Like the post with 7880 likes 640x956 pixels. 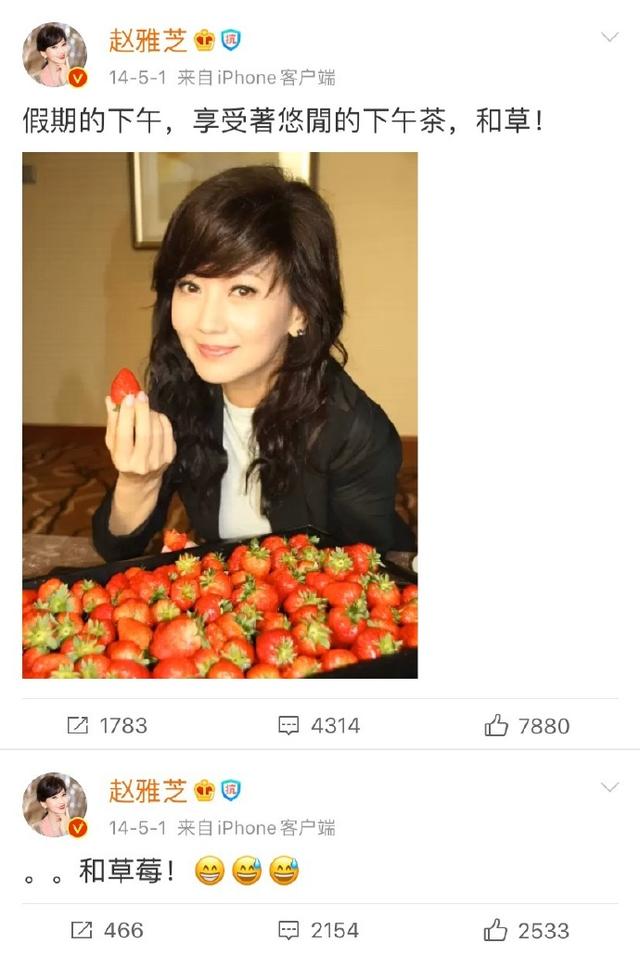pyautogui.click(x=527, y=726)
